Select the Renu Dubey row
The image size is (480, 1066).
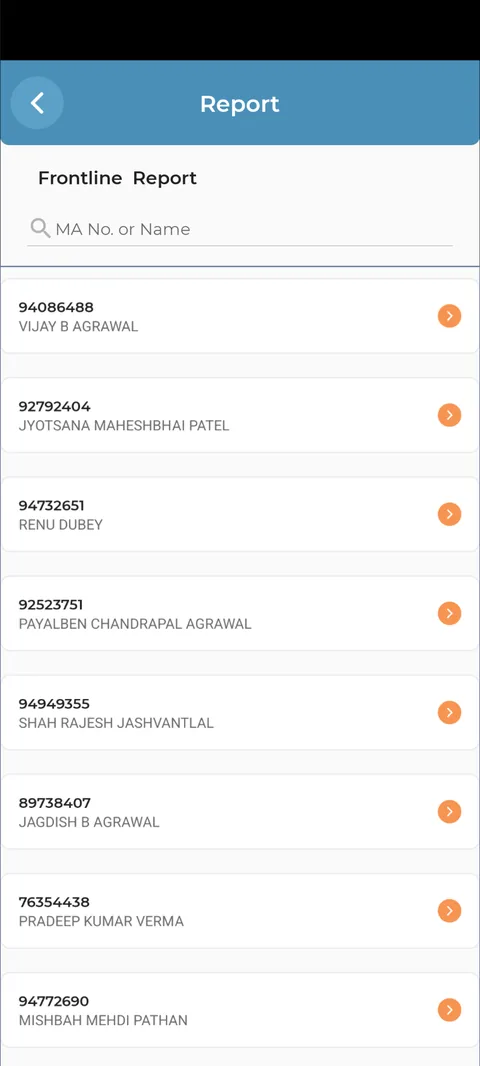coord(240,515)
